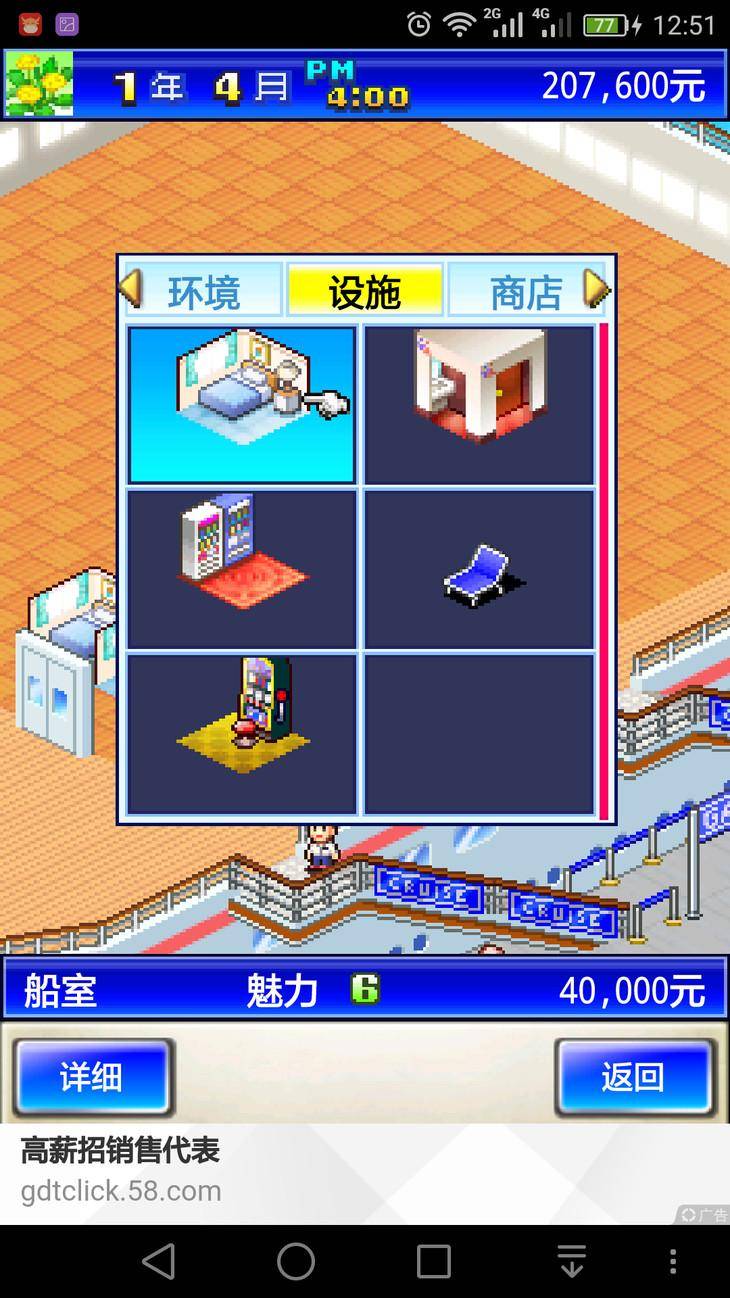Choose the slot machine facility tile
The width and height of the screenshot is (730, 1298).
point(242,733)
